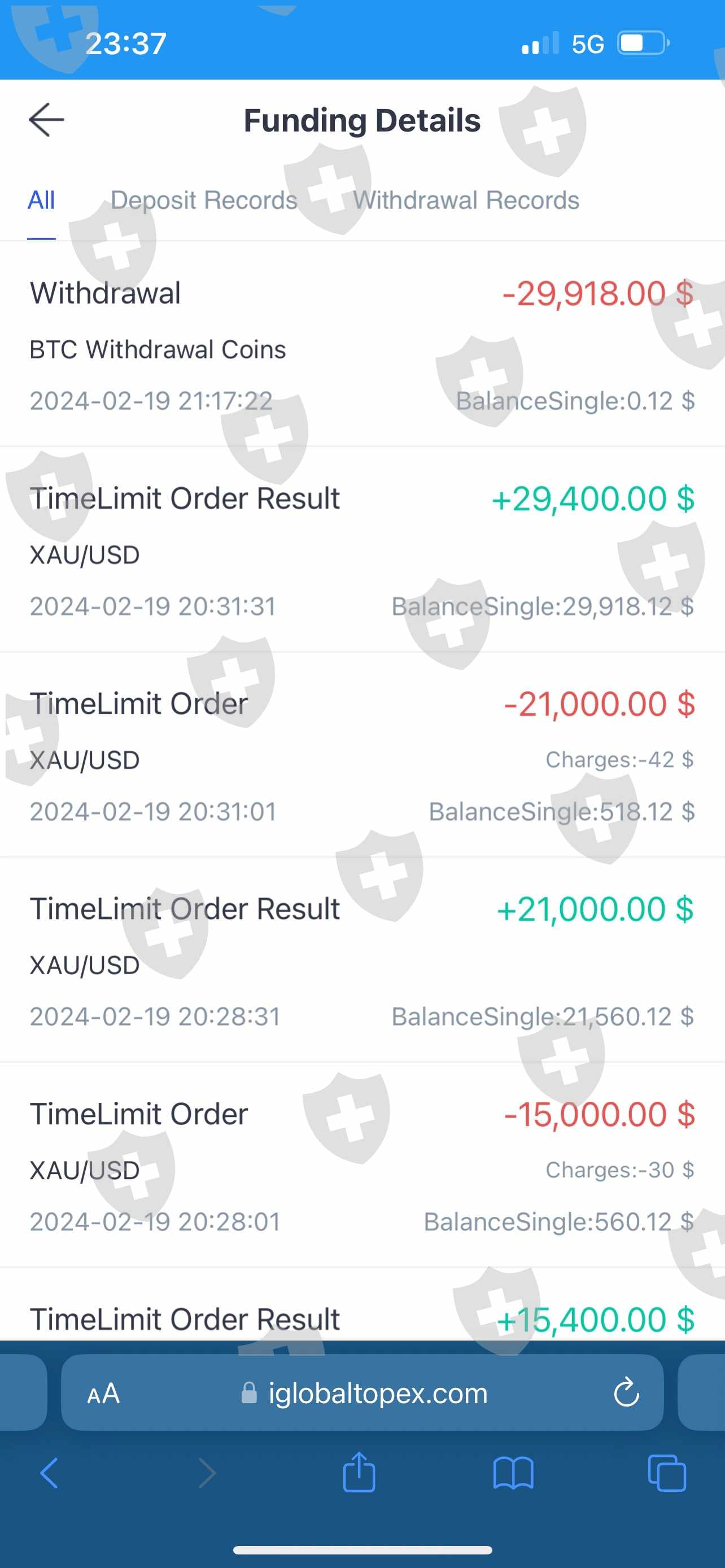
Task: Go back from Funding Details
Action: (46, 120)
